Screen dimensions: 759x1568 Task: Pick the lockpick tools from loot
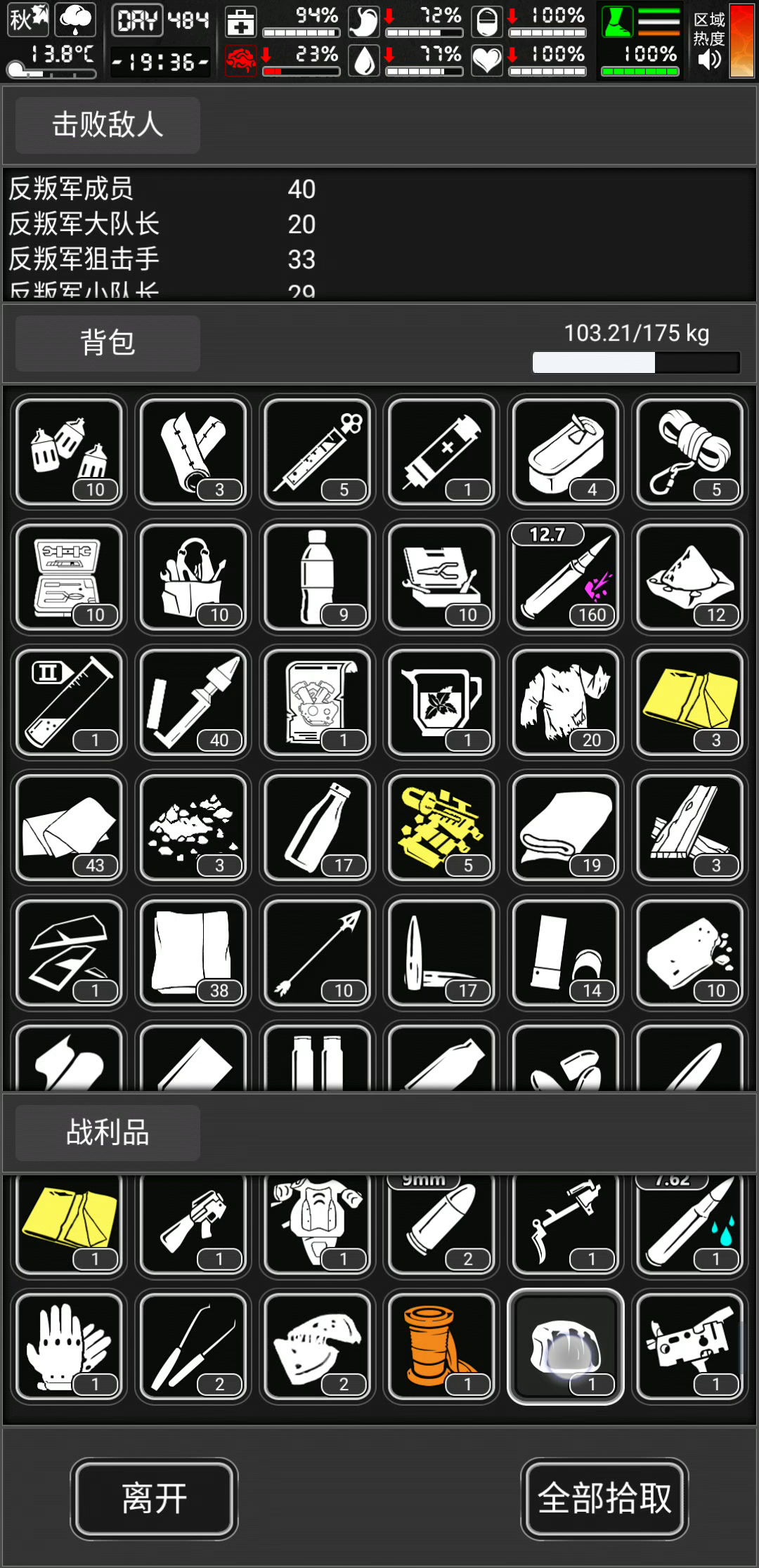(x=193, y=1346)
